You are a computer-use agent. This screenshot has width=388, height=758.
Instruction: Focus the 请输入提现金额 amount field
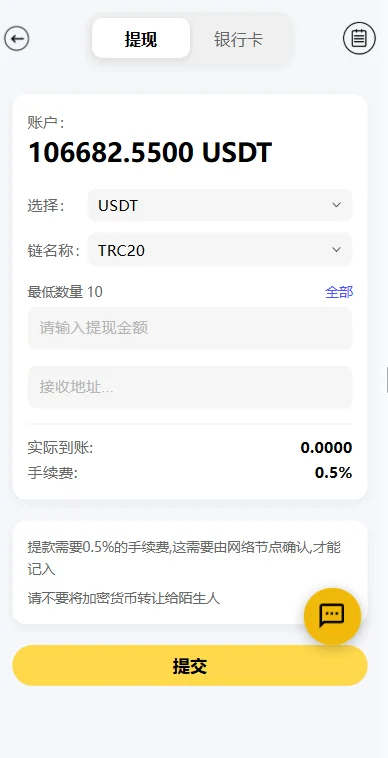[x=190, y=328]
